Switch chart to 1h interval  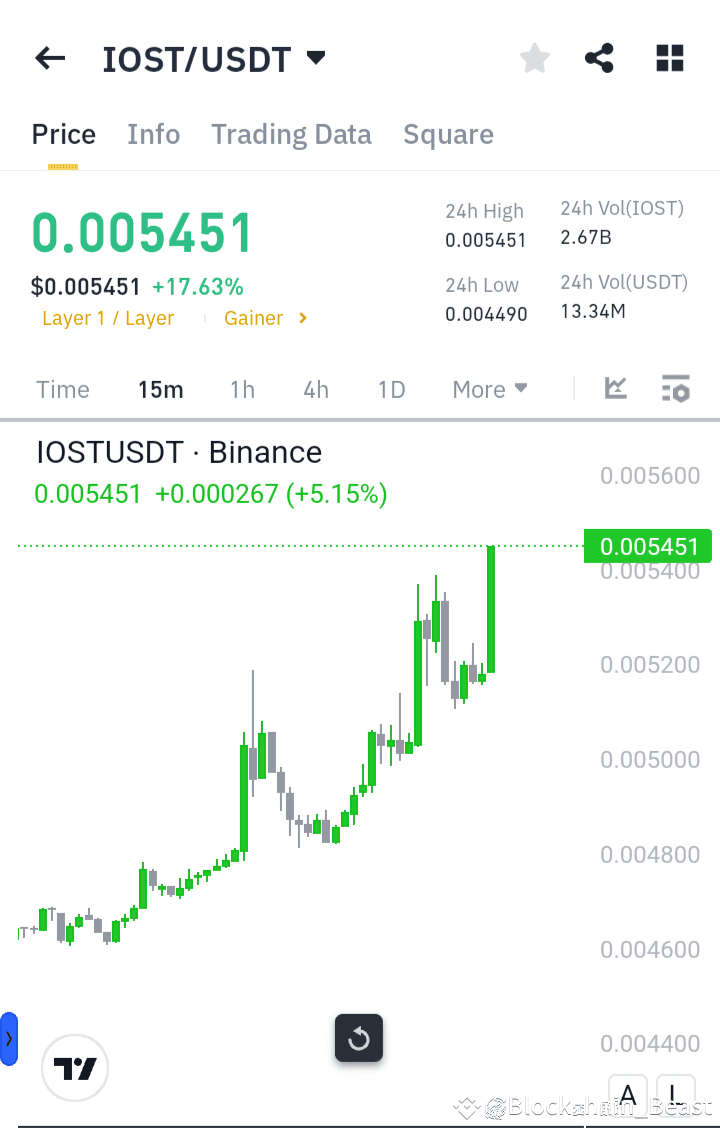point(242,389)
